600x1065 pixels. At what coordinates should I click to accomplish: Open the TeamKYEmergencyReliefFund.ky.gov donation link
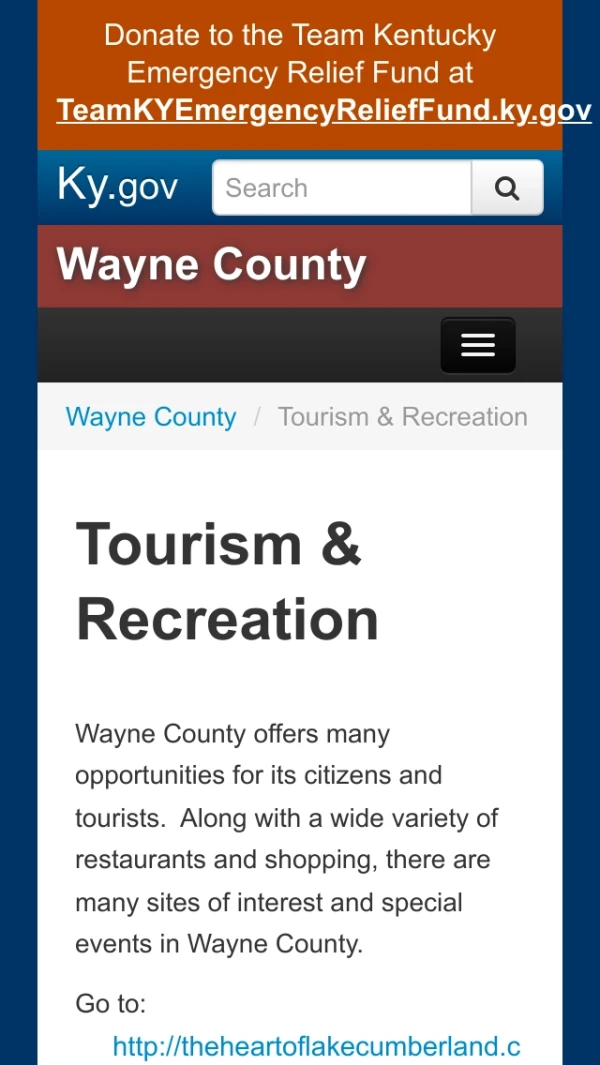[x=323, y=110]
